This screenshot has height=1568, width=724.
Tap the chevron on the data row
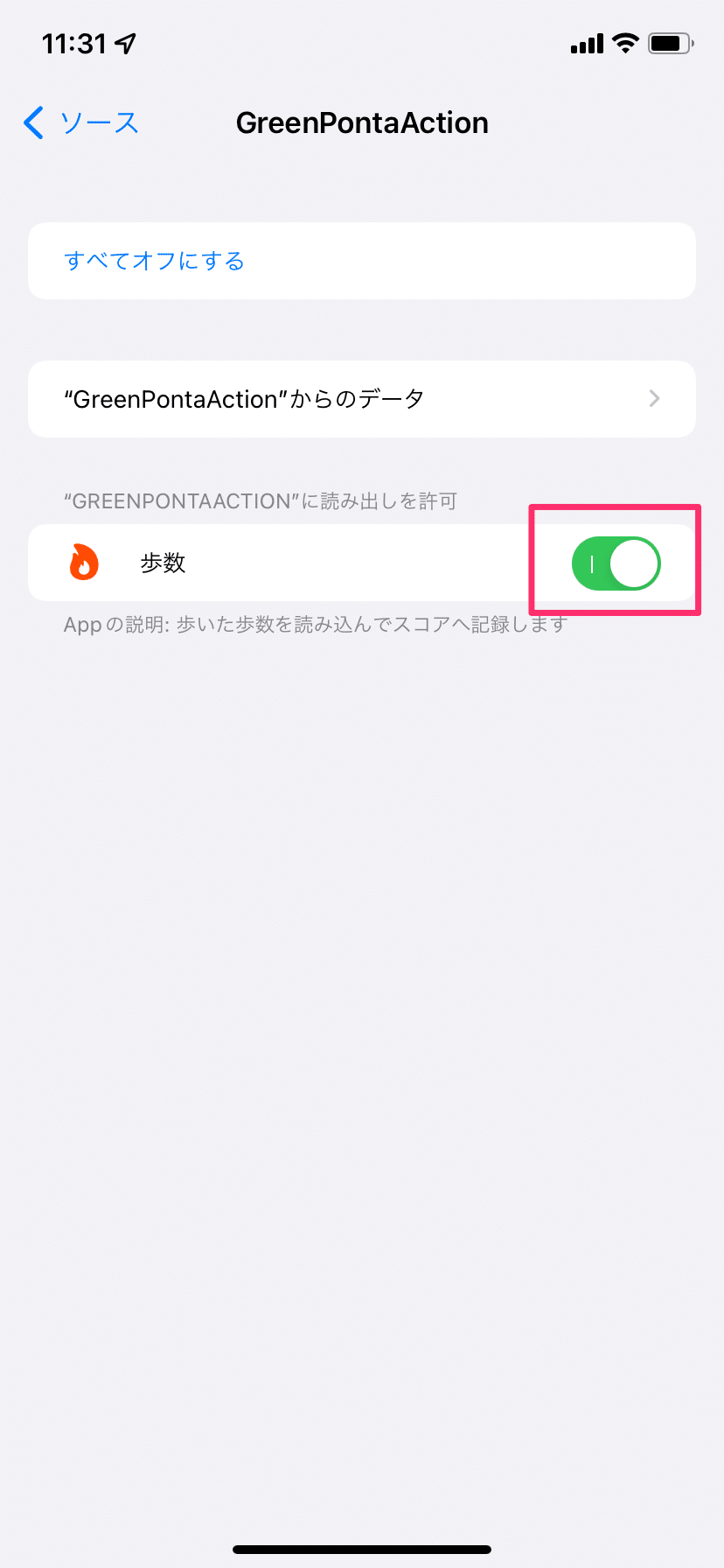[x=654, y=399]
